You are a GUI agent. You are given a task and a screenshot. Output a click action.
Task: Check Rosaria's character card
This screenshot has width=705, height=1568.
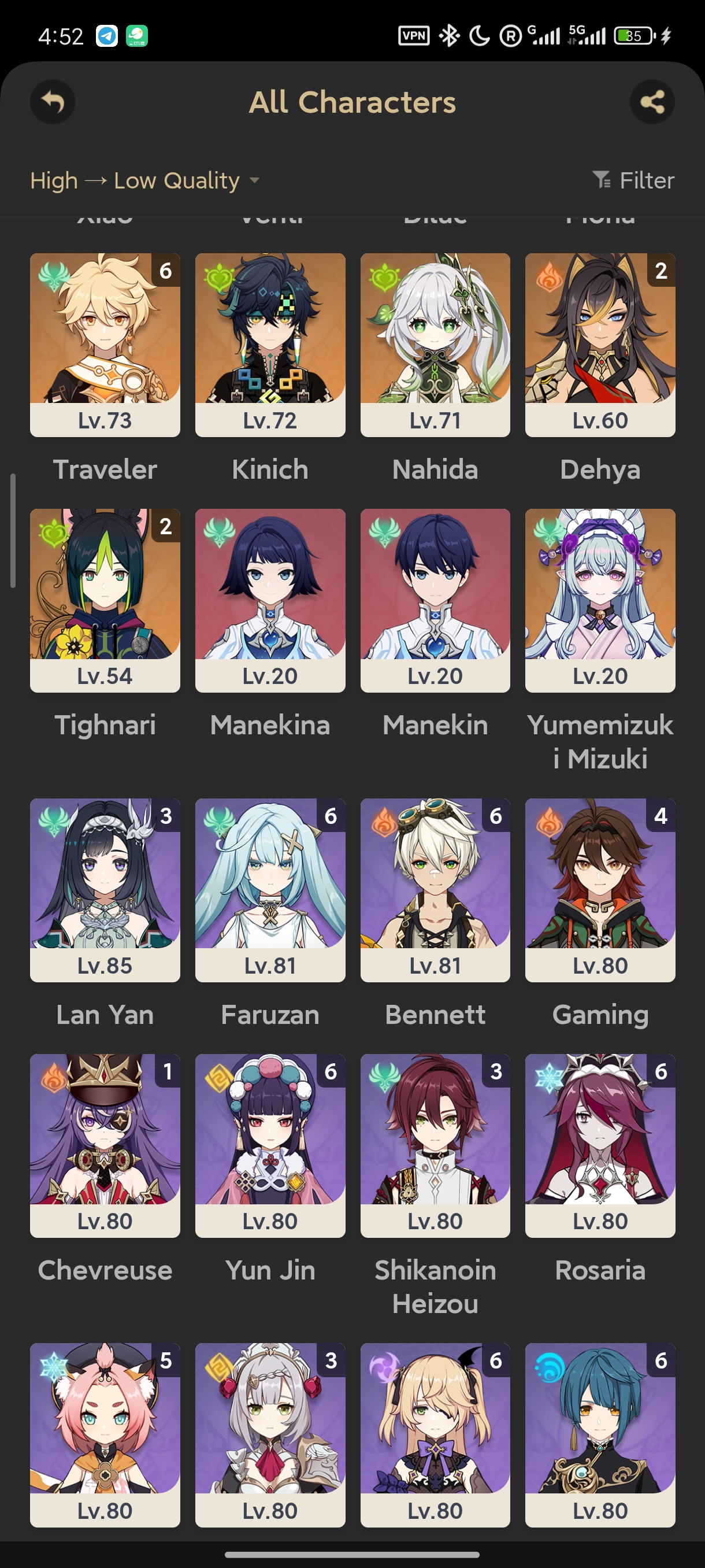coord(600,1145)
